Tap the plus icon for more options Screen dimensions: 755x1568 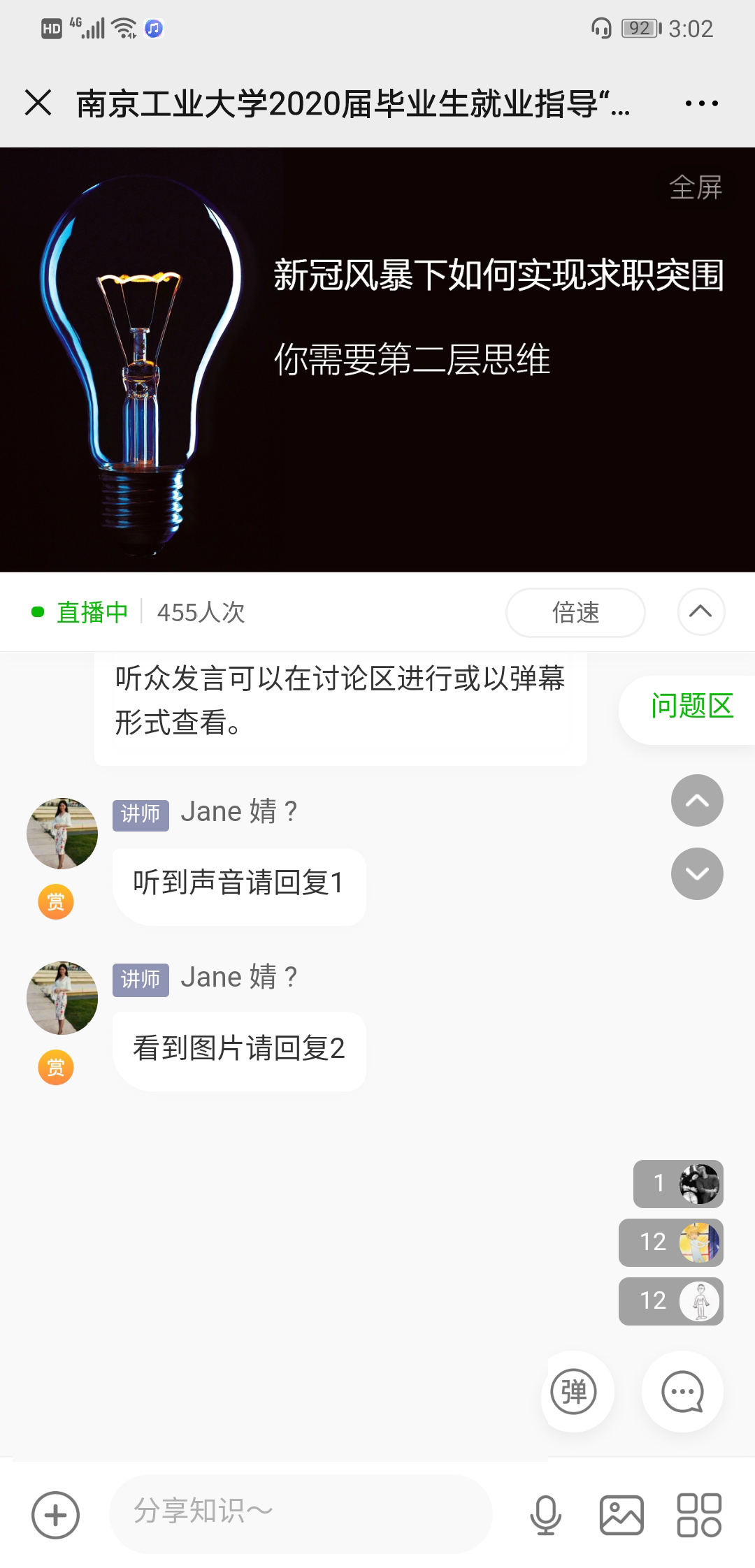[56, 1515]
